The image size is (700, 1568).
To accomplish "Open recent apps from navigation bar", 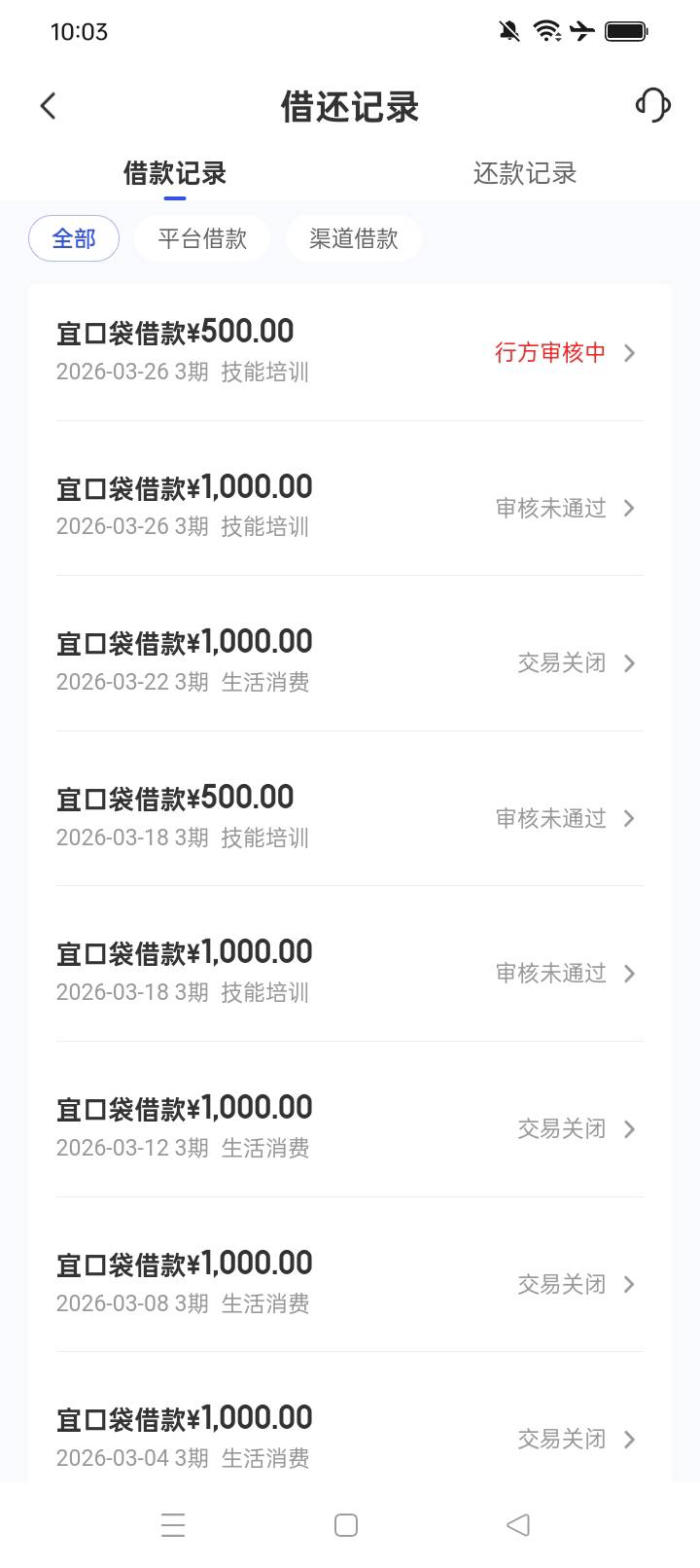I will pyautogui.click(x=173, y=1524).
